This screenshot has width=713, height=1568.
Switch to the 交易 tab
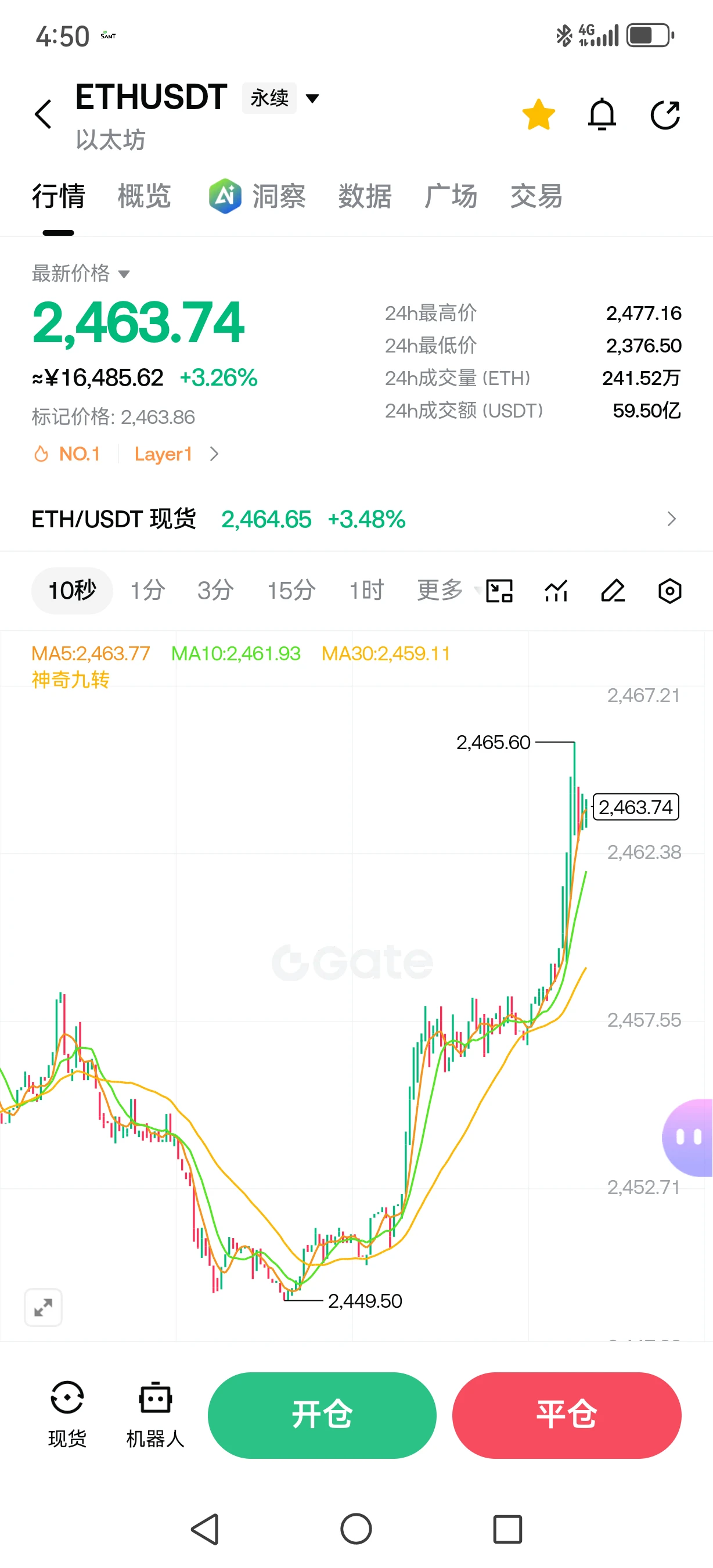pyautogui.click(x=536, y=196)
